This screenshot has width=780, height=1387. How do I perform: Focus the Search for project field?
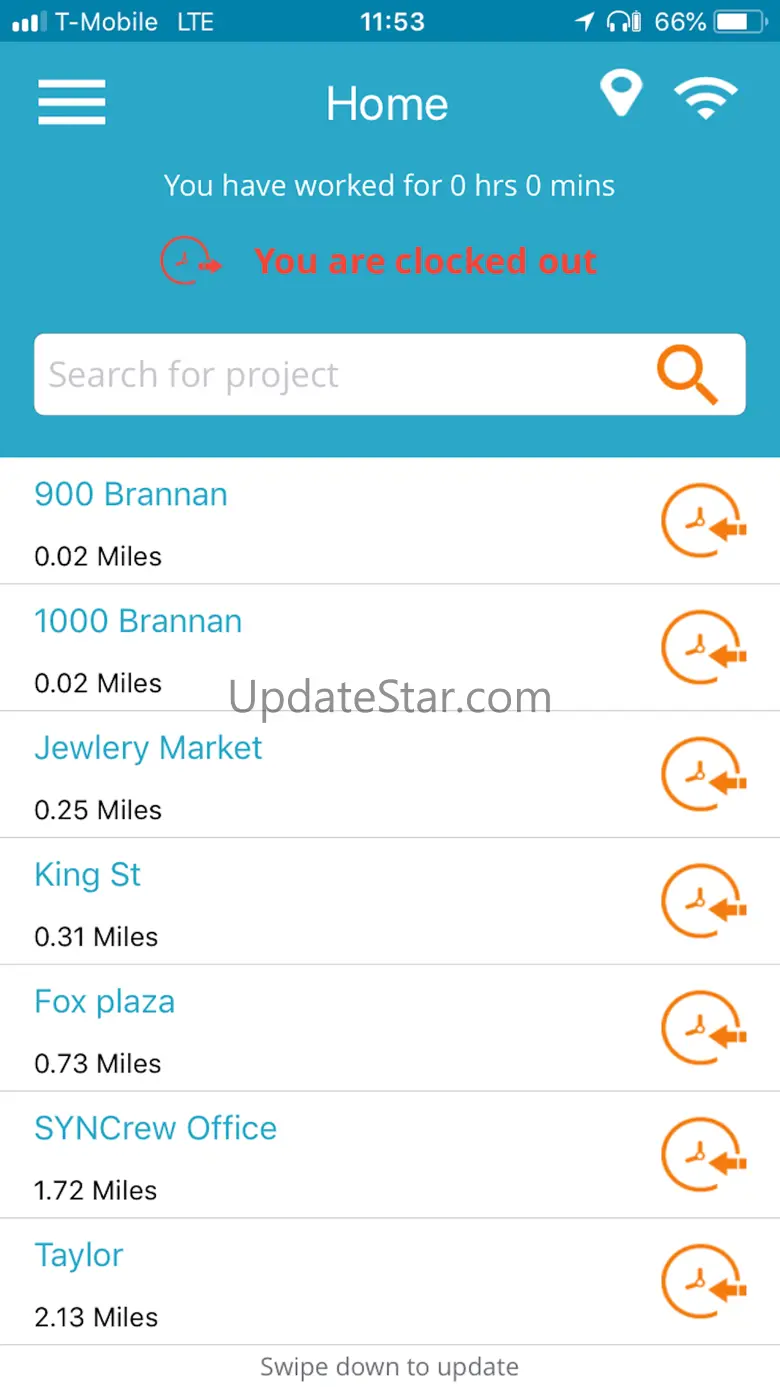click(340, 375)
